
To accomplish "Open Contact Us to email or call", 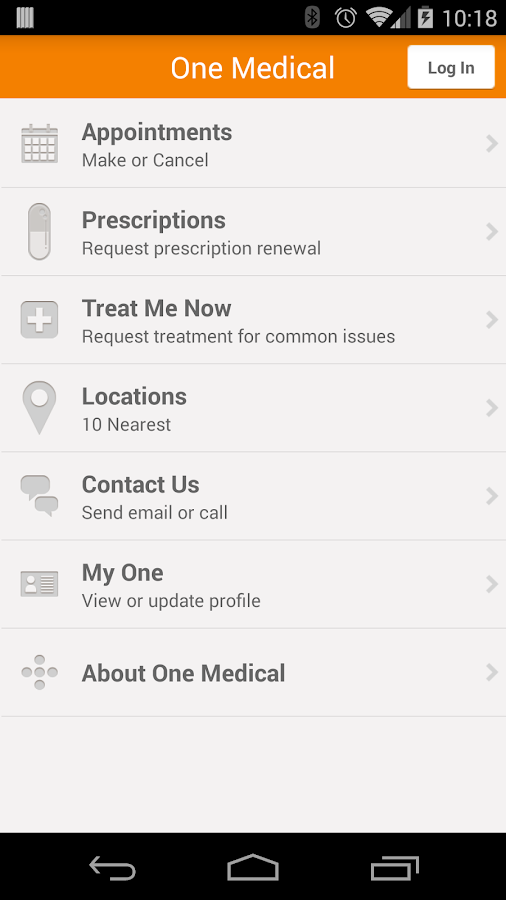I will click(253, 496).
